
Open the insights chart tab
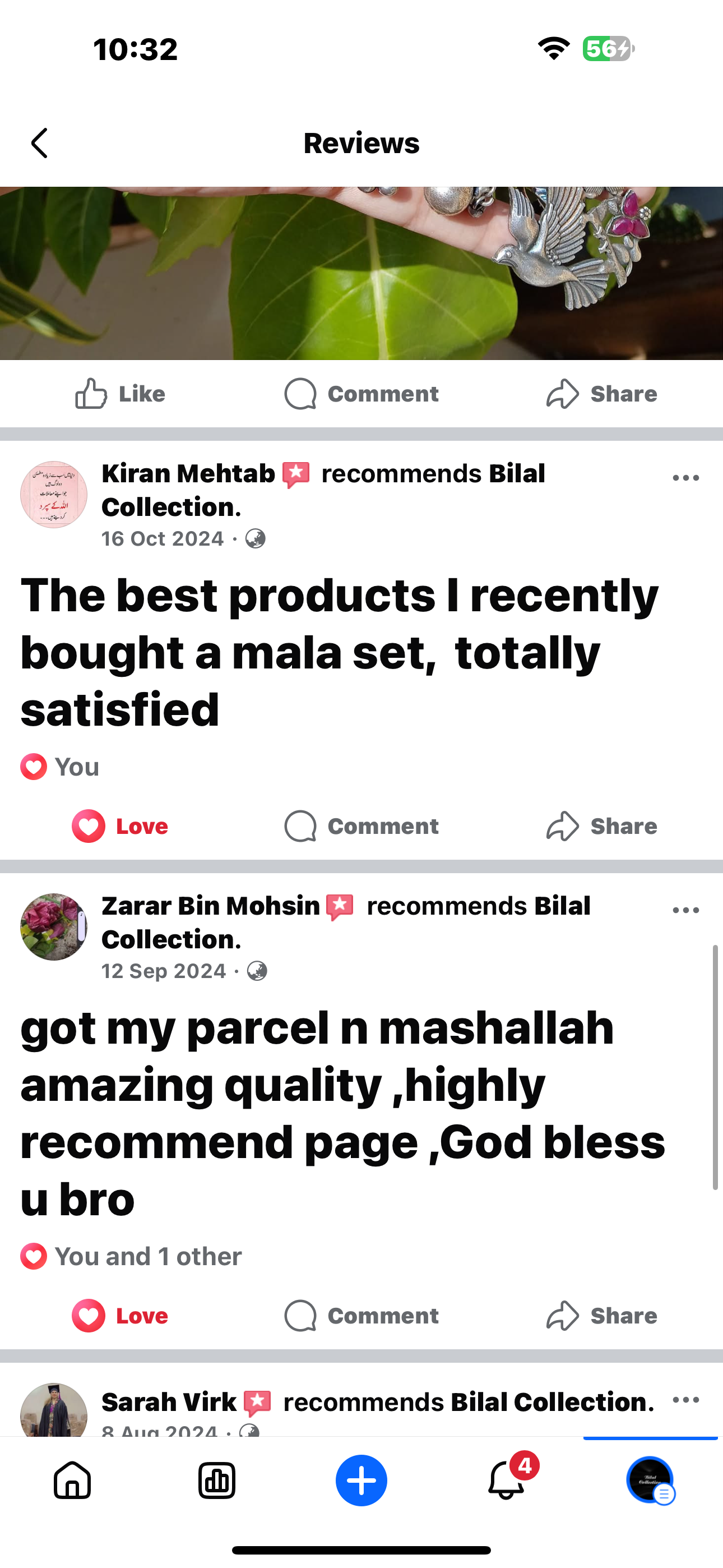217,1481
